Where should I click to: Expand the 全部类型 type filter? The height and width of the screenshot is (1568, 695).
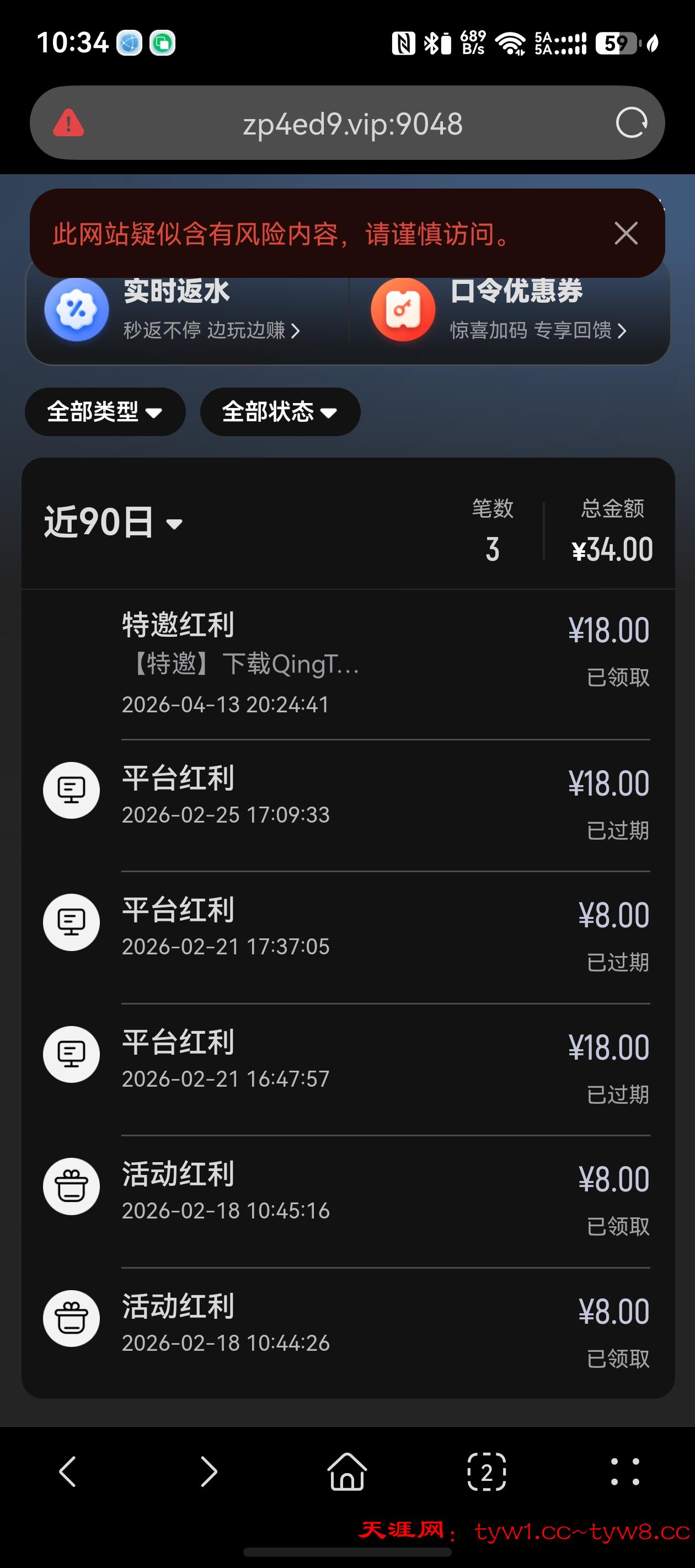[x=105, y=412]
